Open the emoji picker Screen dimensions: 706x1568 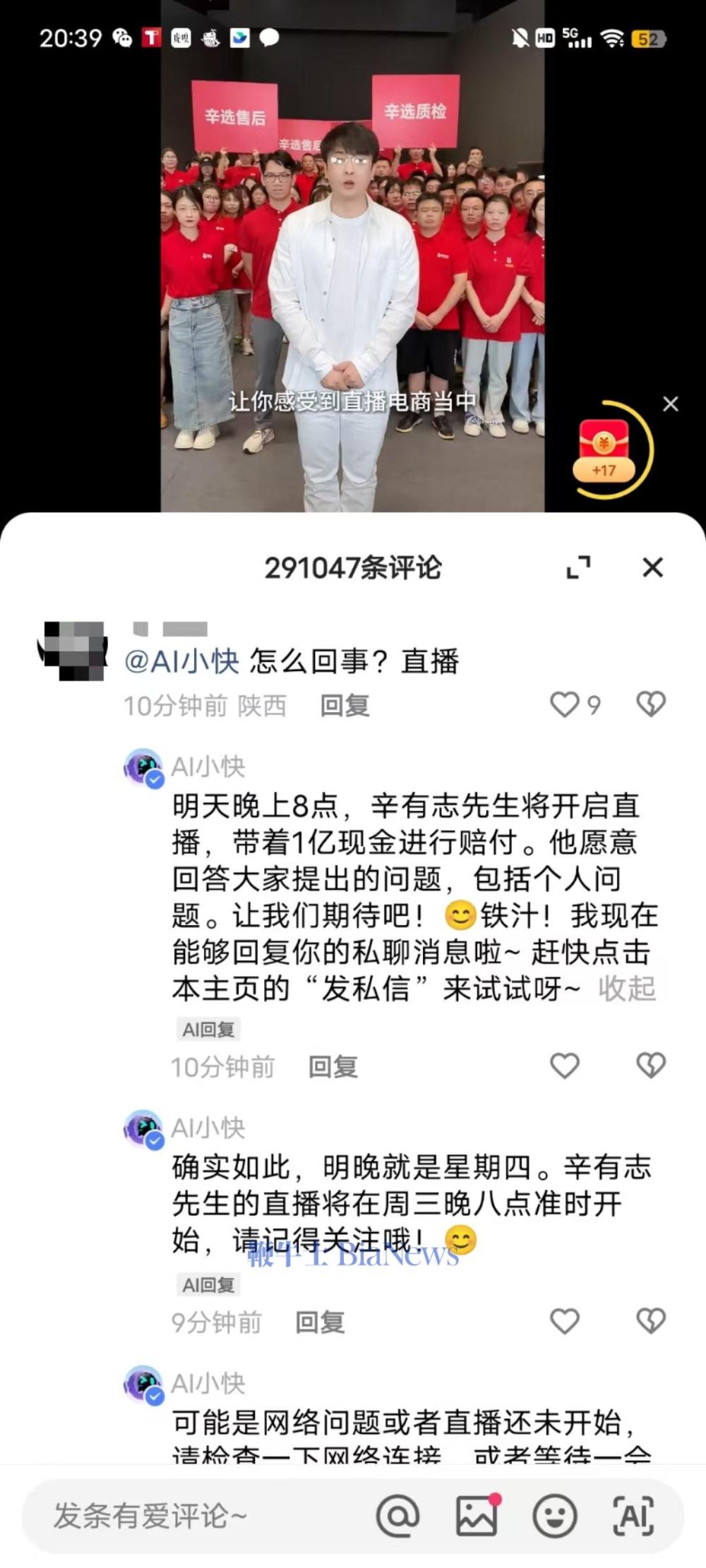click(555, 1516)
